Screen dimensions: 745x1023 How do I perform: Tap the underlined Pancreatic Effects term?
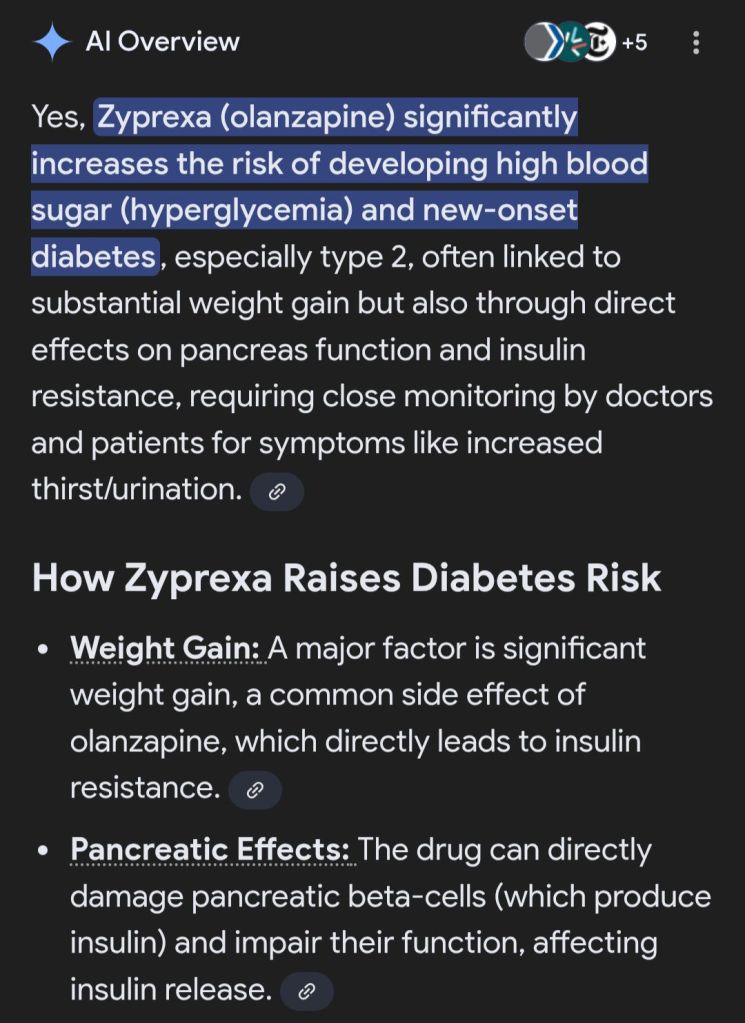210,849
